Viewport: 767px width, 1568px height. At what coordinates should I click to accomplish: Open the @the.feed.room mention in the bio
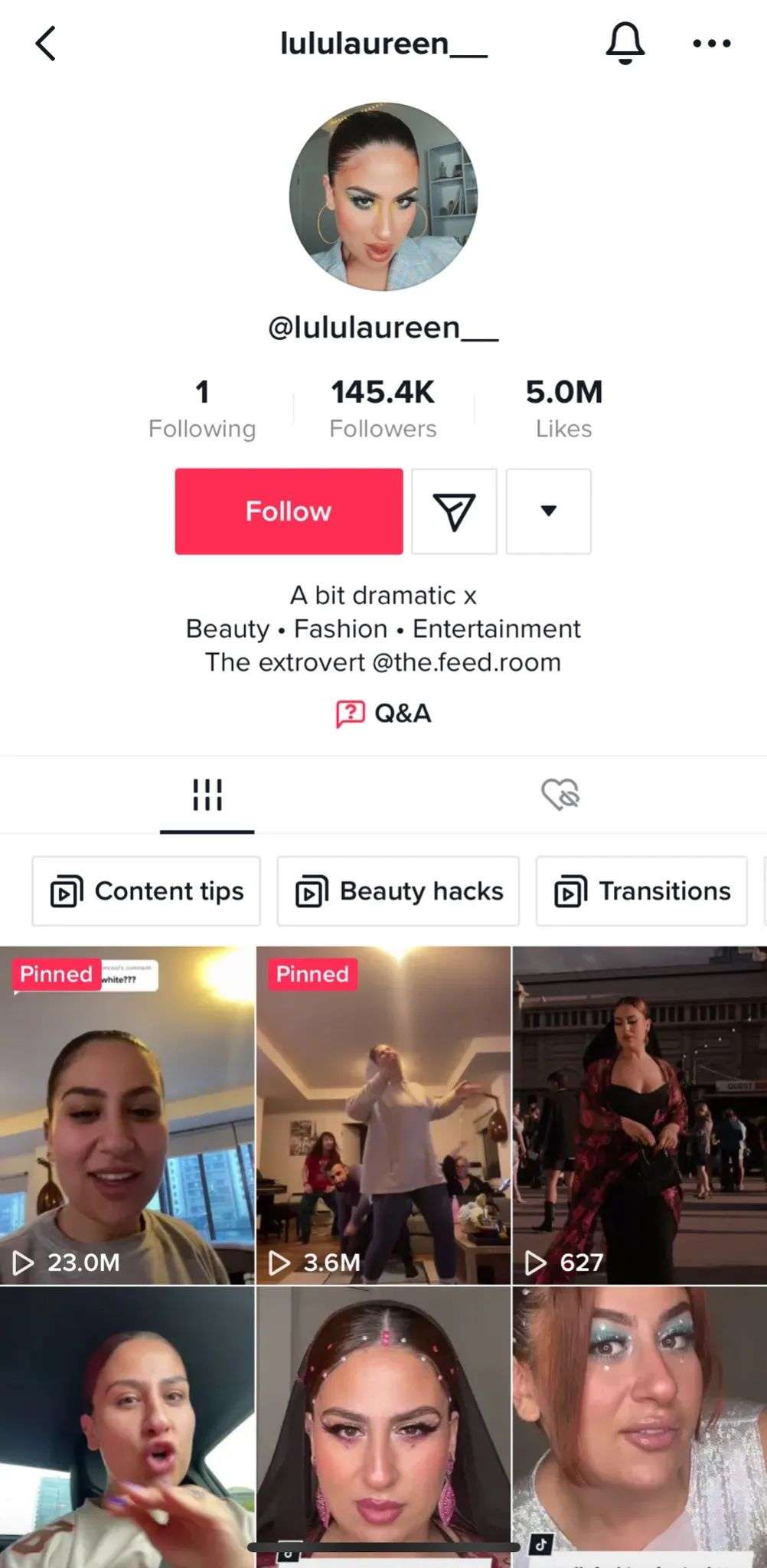pyautogui.click(x=466, y=662)
